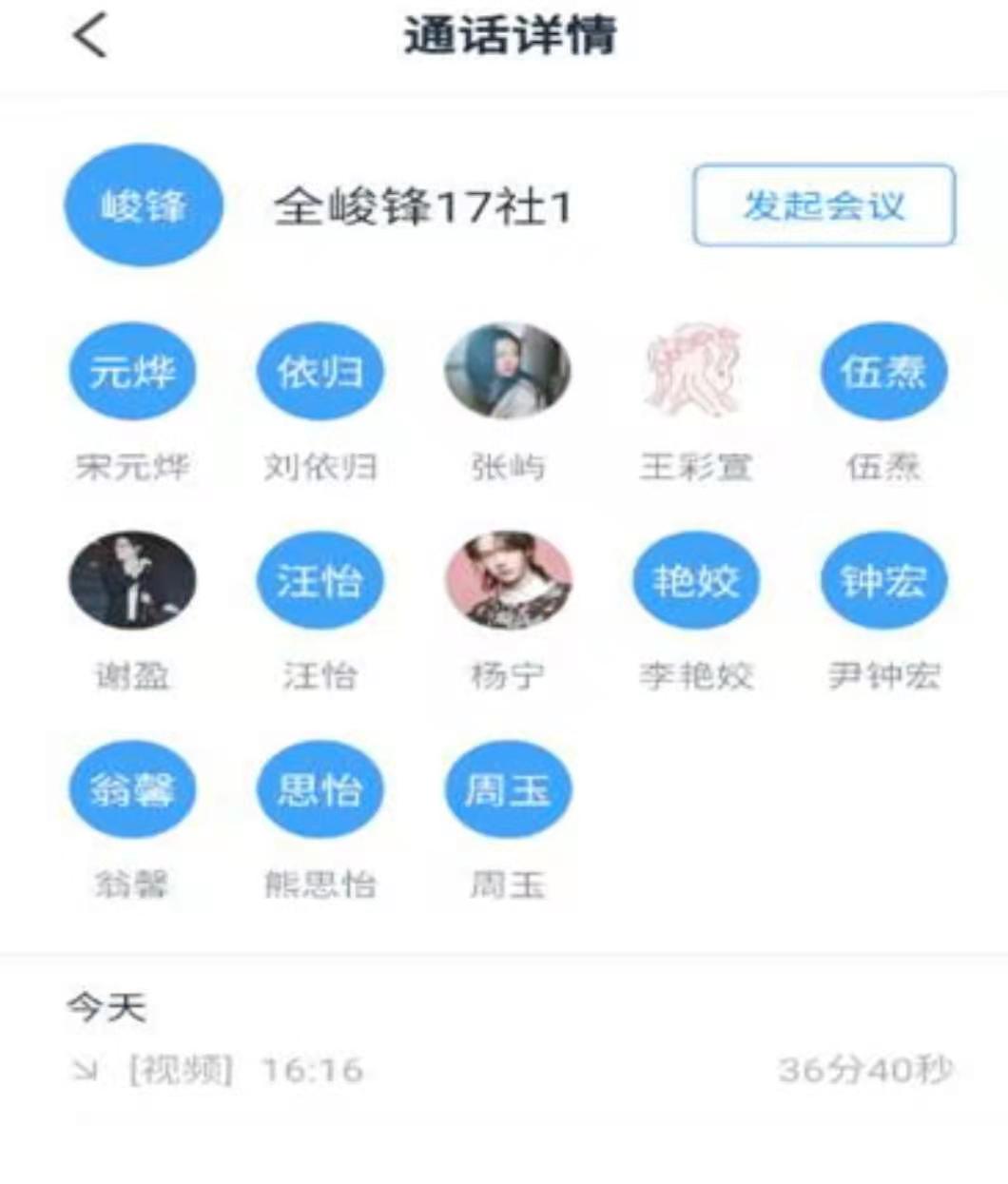Open the 峻锋 group avatar
1008x1184 pixels.
[144, 205]
